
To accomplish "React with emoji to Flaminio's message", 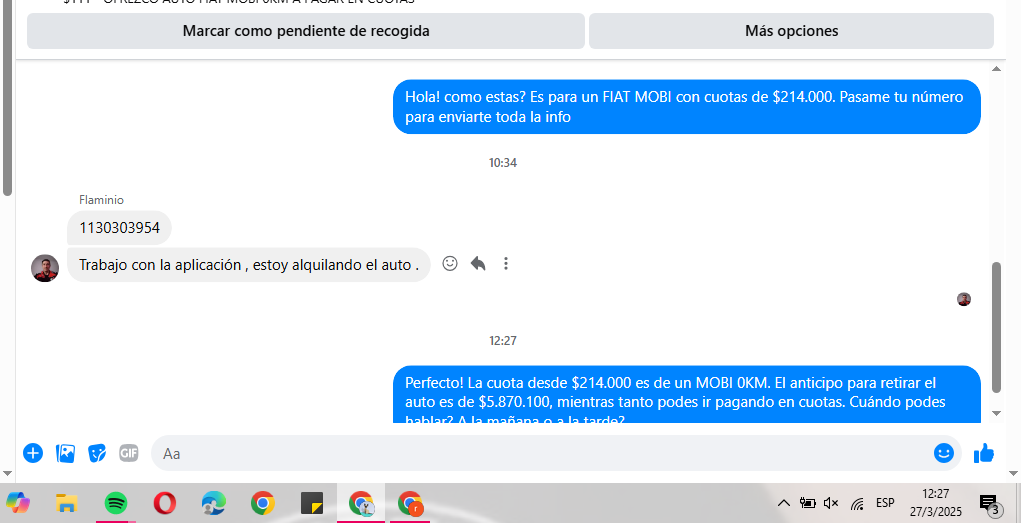I will click(450, 264).
